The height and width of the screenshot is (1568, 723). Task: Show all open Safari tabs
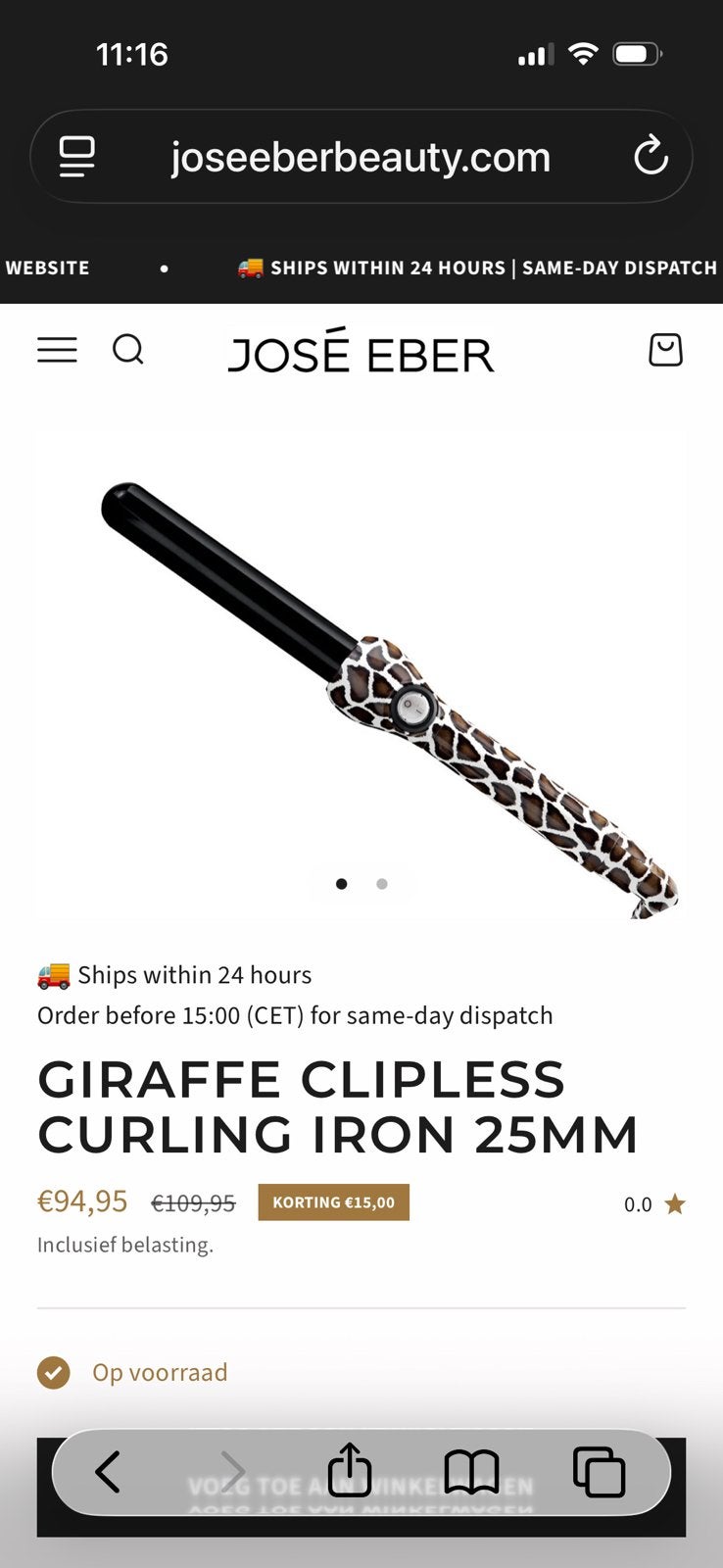click(599, 1472)
